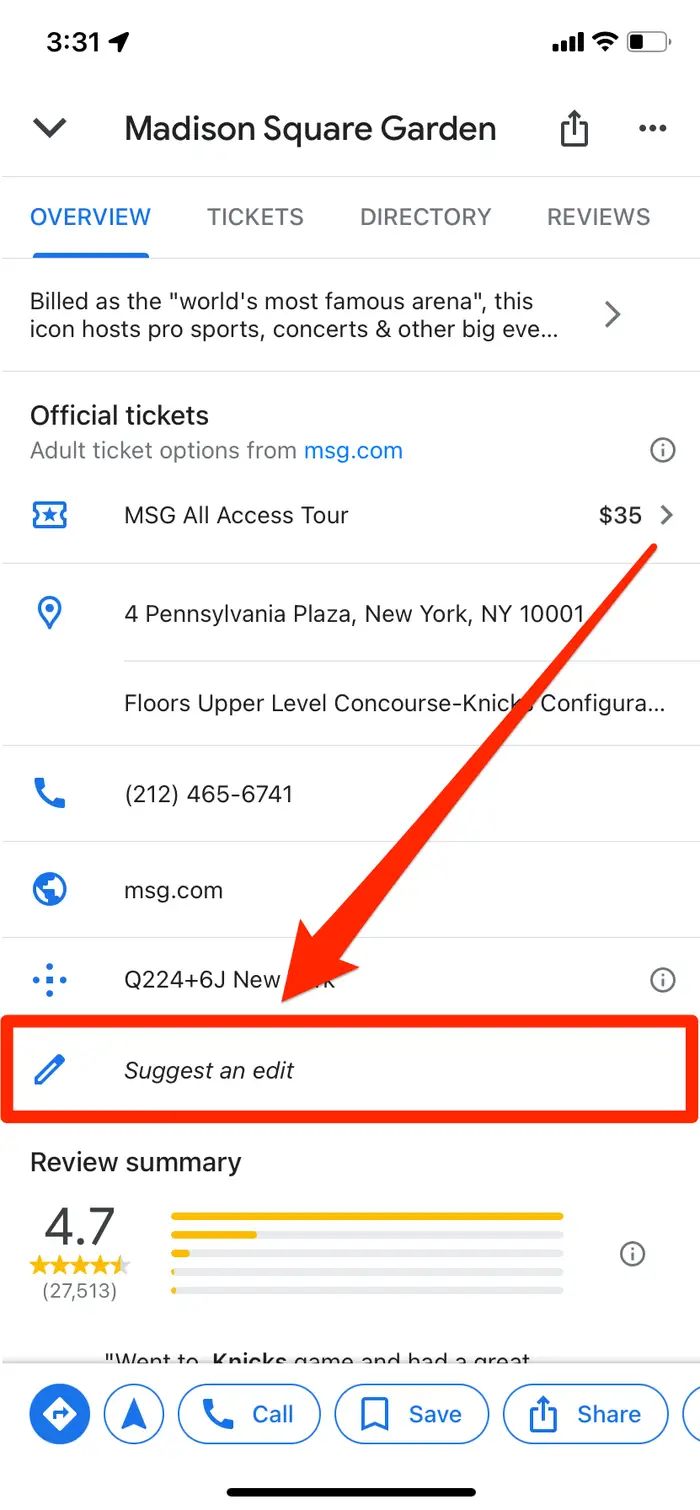Viewport: 700px width, 1510px height.
Task: Show info about the Q224+6J plus code
Action: 662,980
